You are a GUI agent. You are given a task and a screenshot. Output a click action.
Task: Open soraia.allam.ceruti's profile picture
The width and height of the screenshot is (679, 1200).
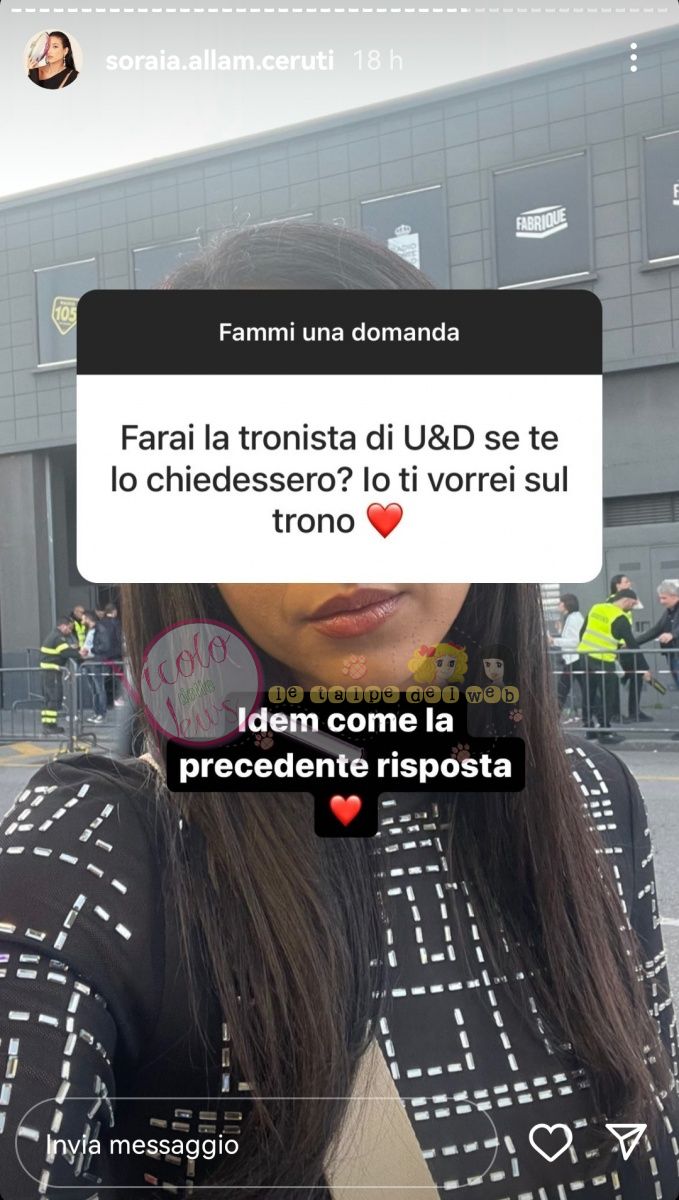52,59
